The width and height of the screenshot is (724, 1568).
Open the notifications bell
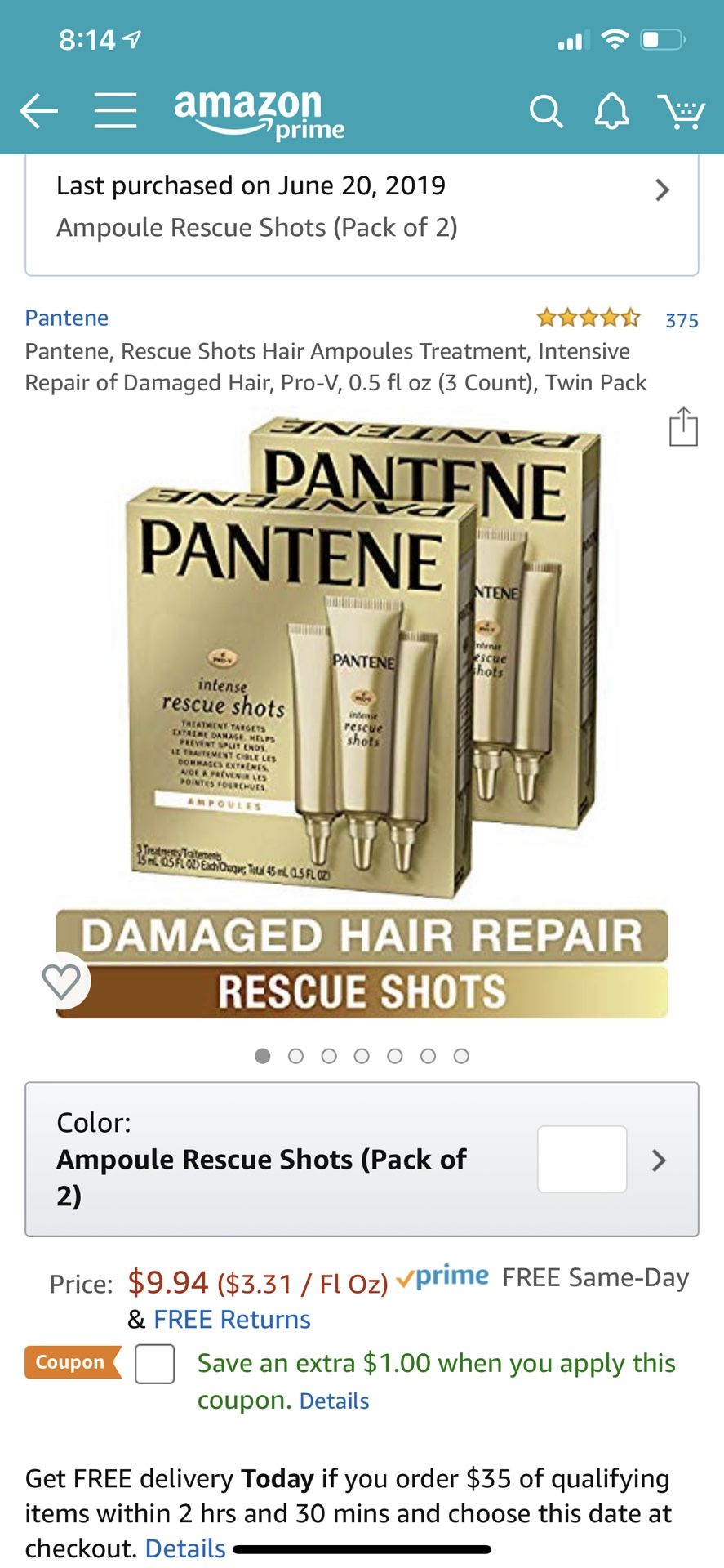click(611, 111)
